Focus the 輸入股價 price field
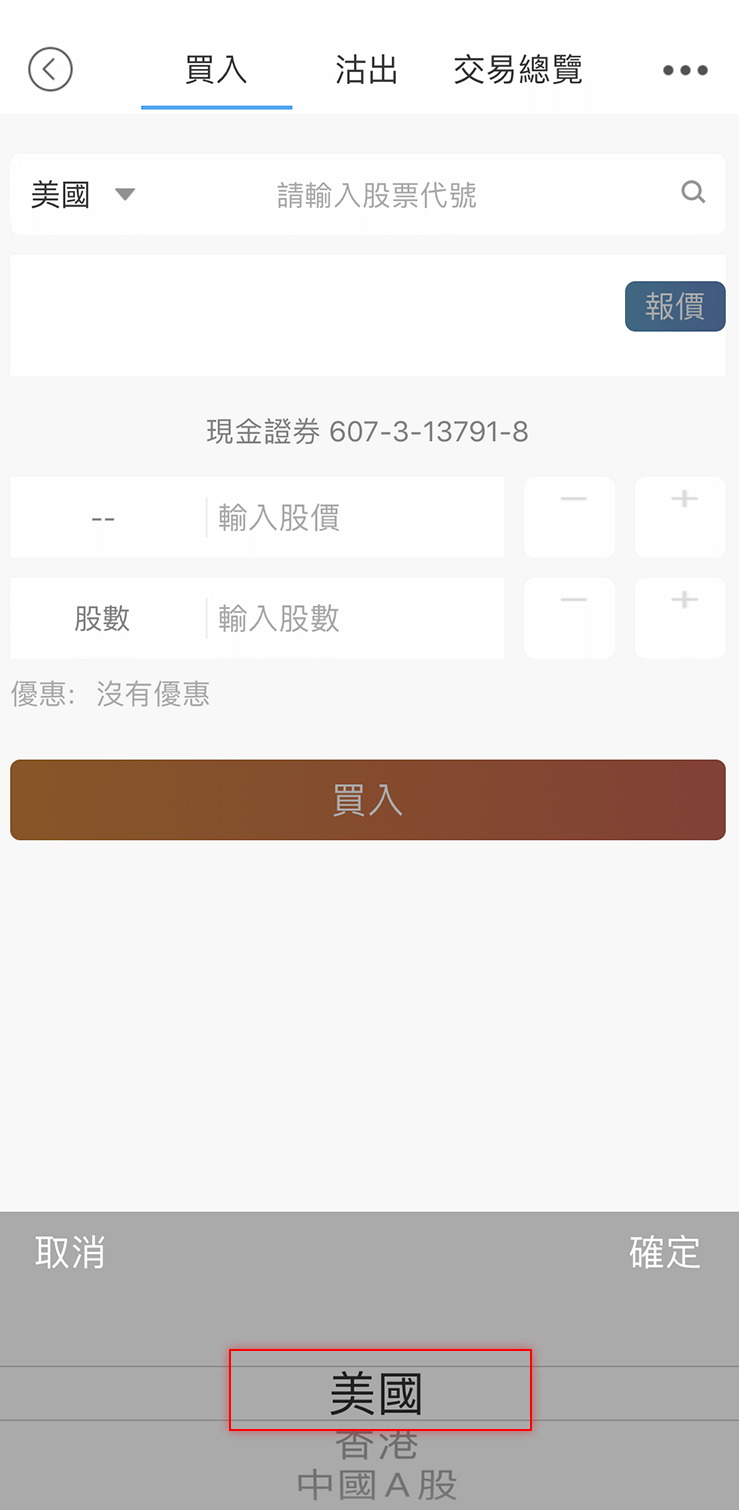The height and width of the screenshot is (1510, 739). [355, 517]
